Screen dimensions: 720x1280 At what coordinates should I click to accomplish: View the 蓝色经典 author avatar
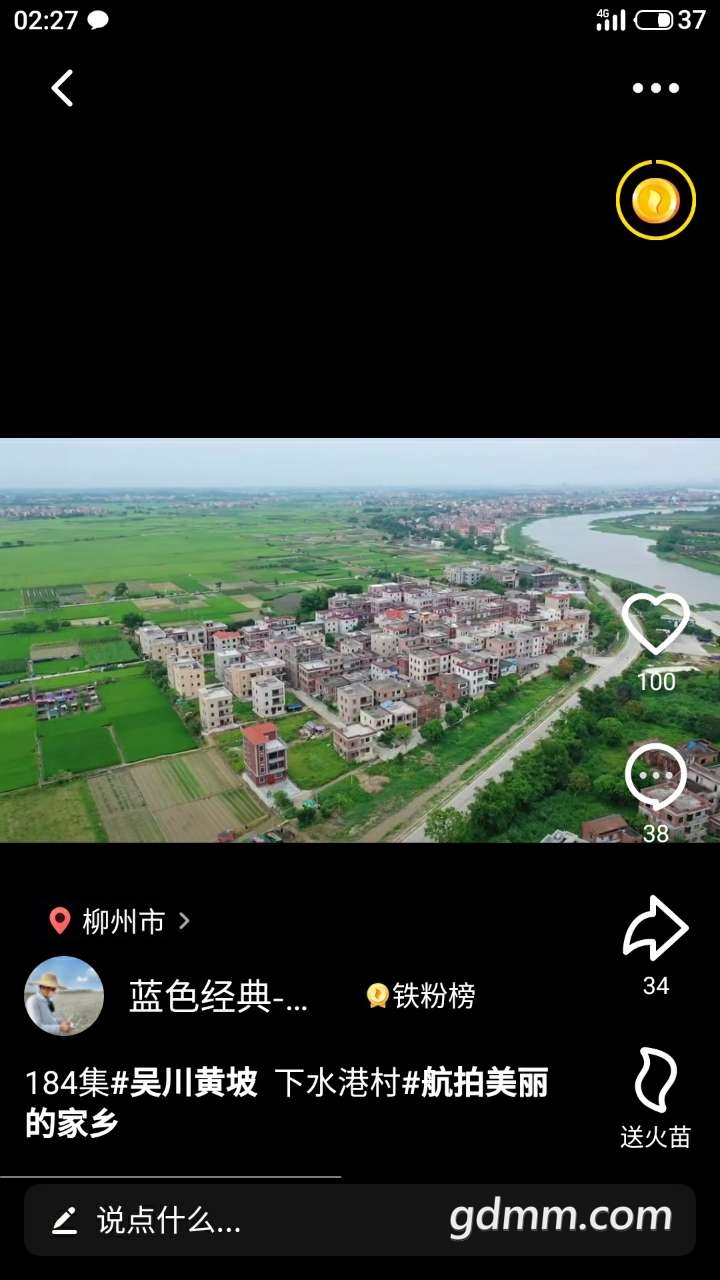click(x=64, y=996)
